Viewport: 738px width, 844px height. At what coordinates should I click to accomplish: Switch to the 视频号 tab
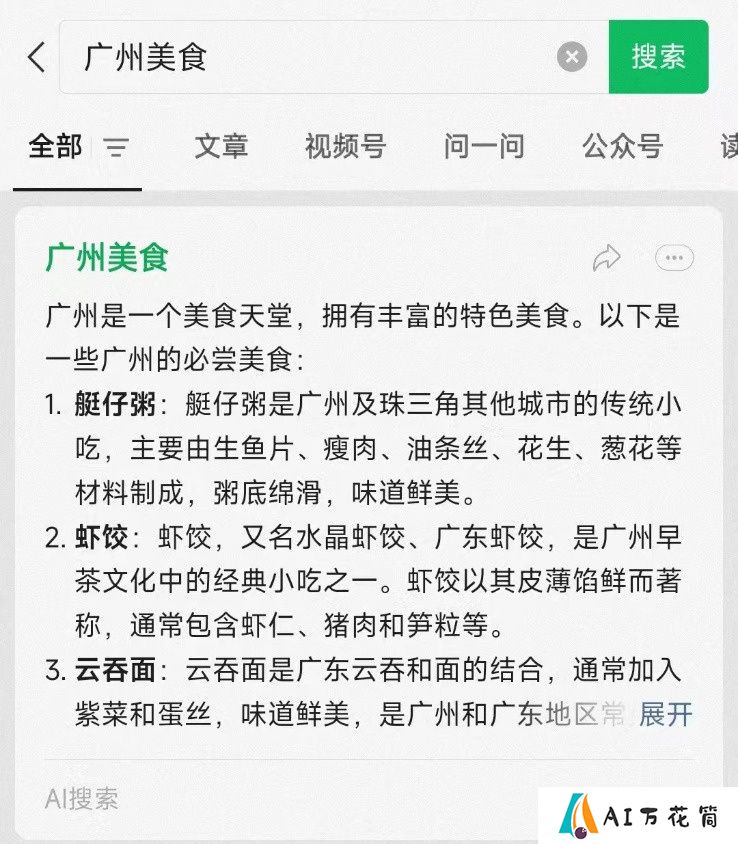[345, 147]
